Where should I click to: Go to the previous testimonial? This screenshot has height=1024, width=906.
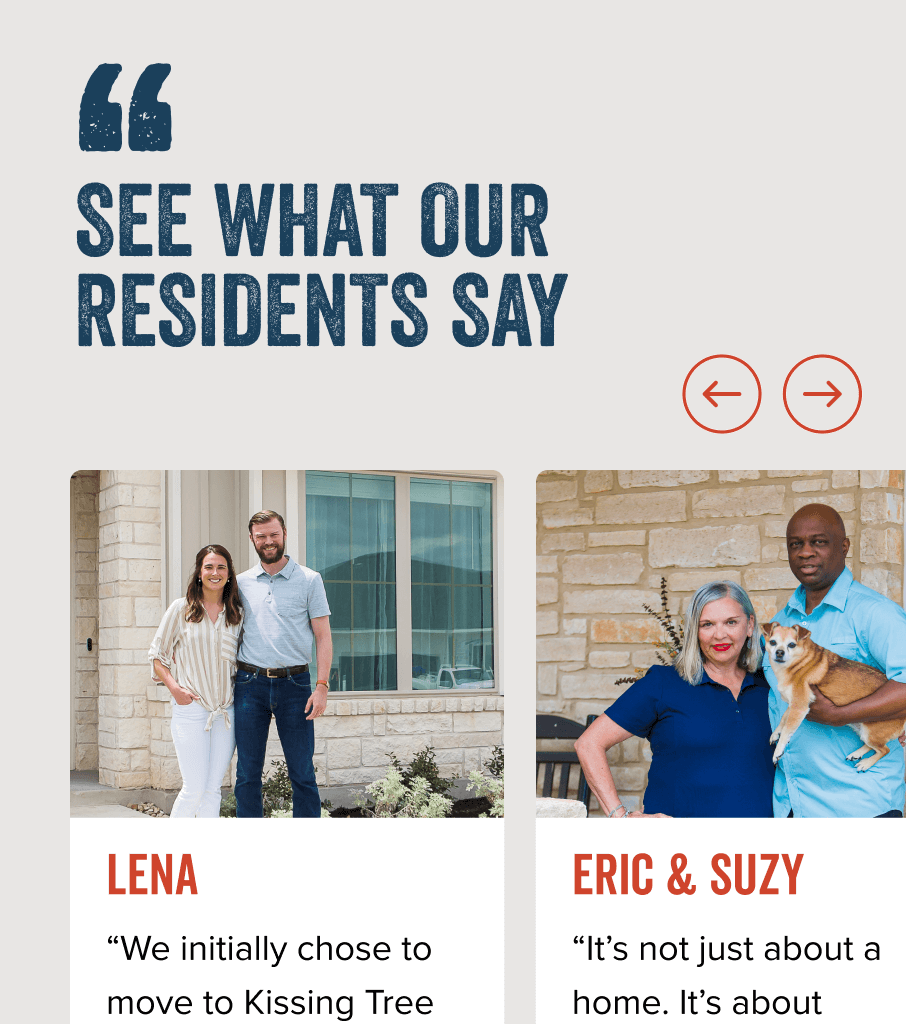(x=721, y=394)
